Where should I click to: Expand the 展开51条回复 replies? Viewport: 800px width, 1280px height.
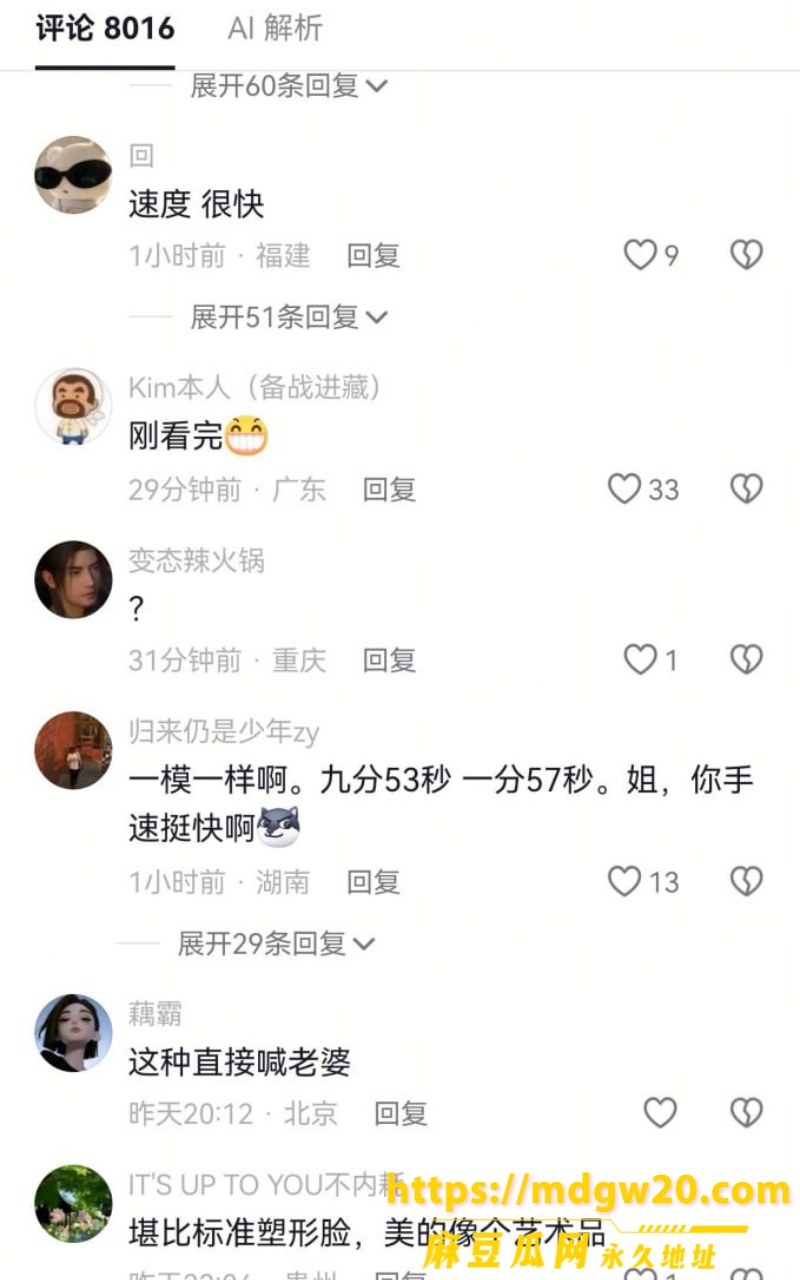(x=288, y=317)
